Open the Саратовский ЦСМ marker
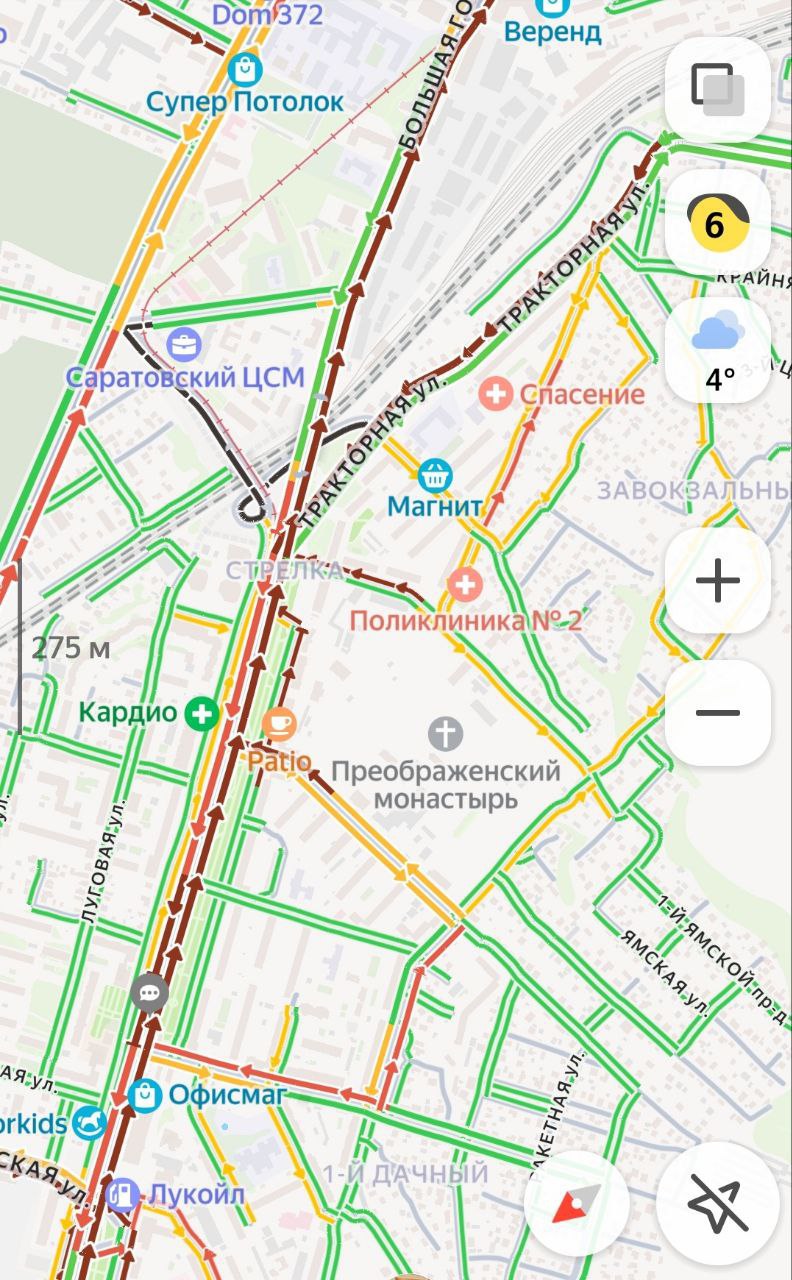 (185, 345)
